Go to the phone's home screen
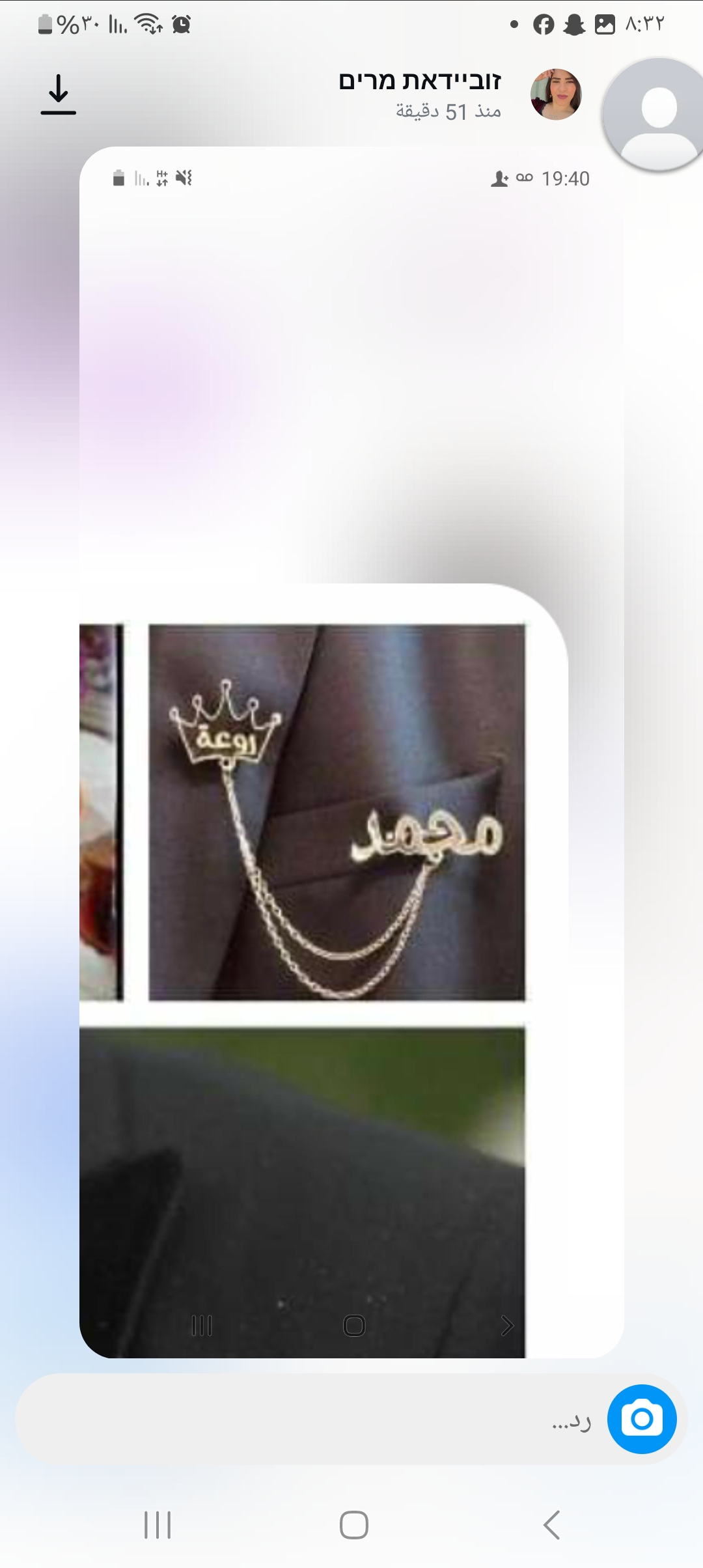Screen dimensions: 703x1568 tap(353, 1524)
